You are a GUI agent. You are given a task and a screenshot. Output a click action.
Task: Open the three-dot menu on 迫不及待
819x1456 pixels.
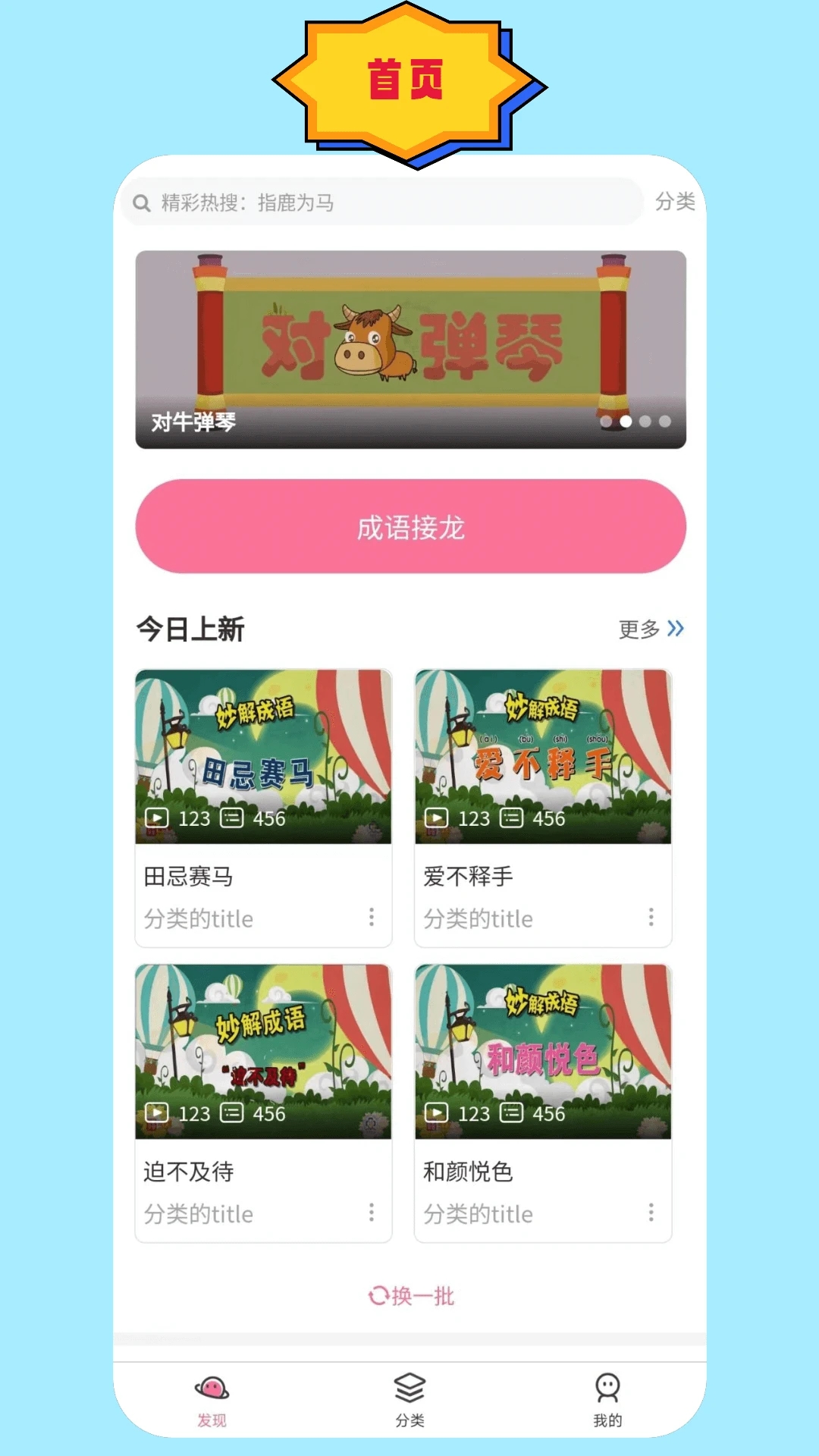tap(371, 1213)
